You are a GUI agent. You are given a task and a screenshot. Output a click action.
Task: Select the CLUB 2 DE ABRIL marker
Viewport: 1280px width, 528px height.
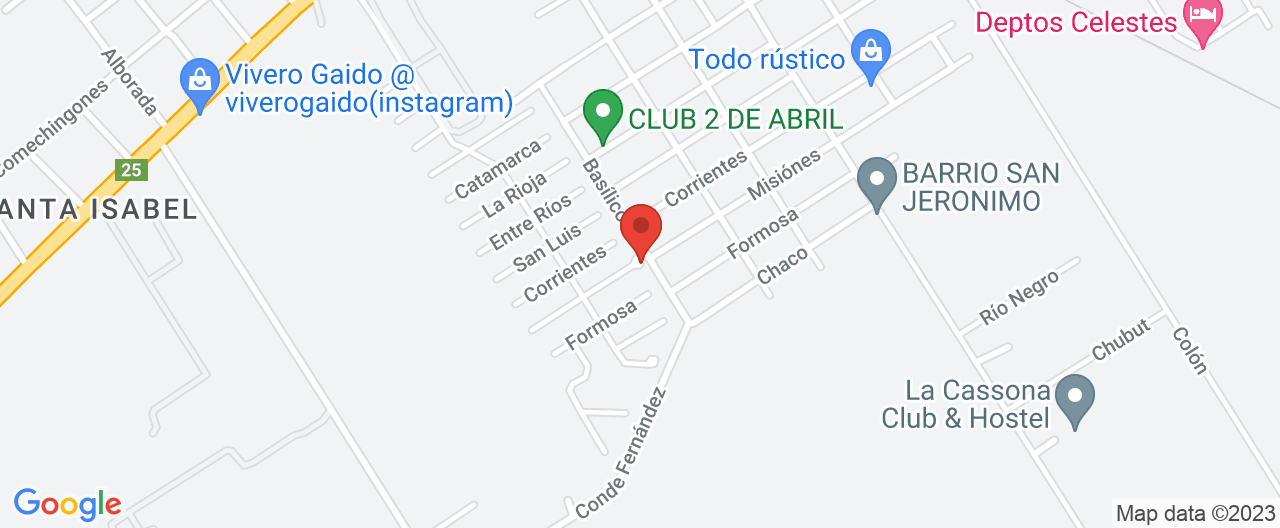point(601,113)
